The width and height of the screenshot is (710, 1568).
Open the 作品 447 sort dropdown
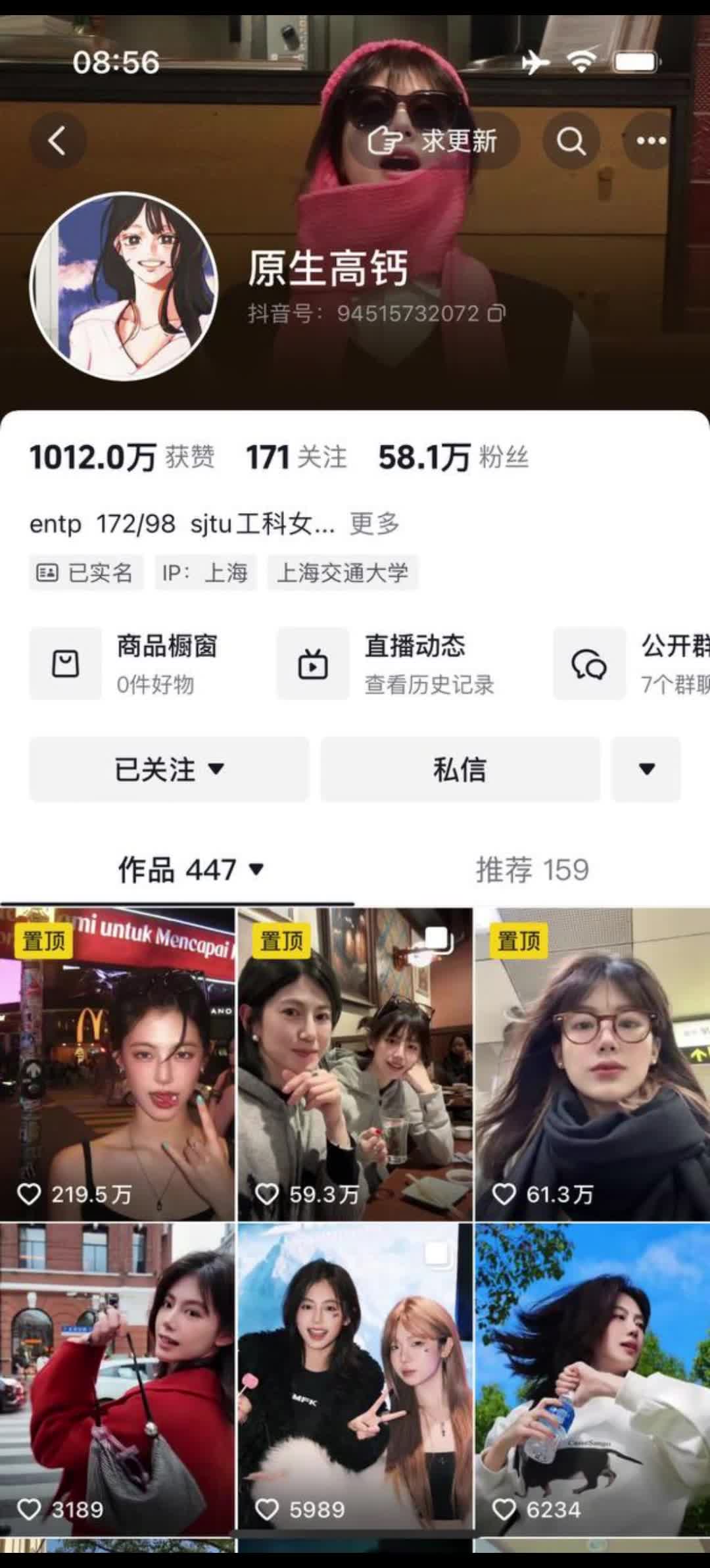pyautogui.click(x=191, y=870)
